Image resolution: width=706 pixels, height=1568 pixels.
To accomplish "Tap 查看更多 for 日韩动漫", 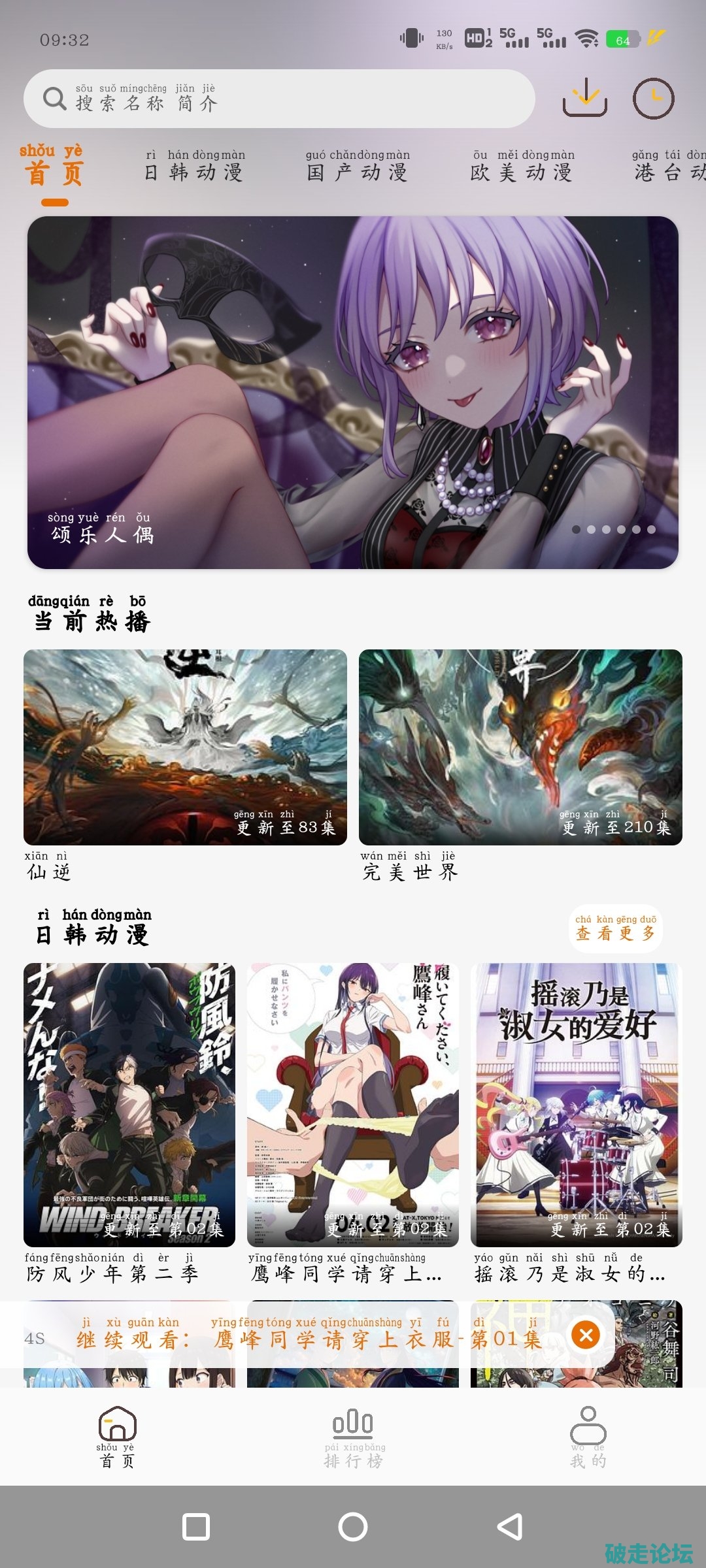I will 615,928.
